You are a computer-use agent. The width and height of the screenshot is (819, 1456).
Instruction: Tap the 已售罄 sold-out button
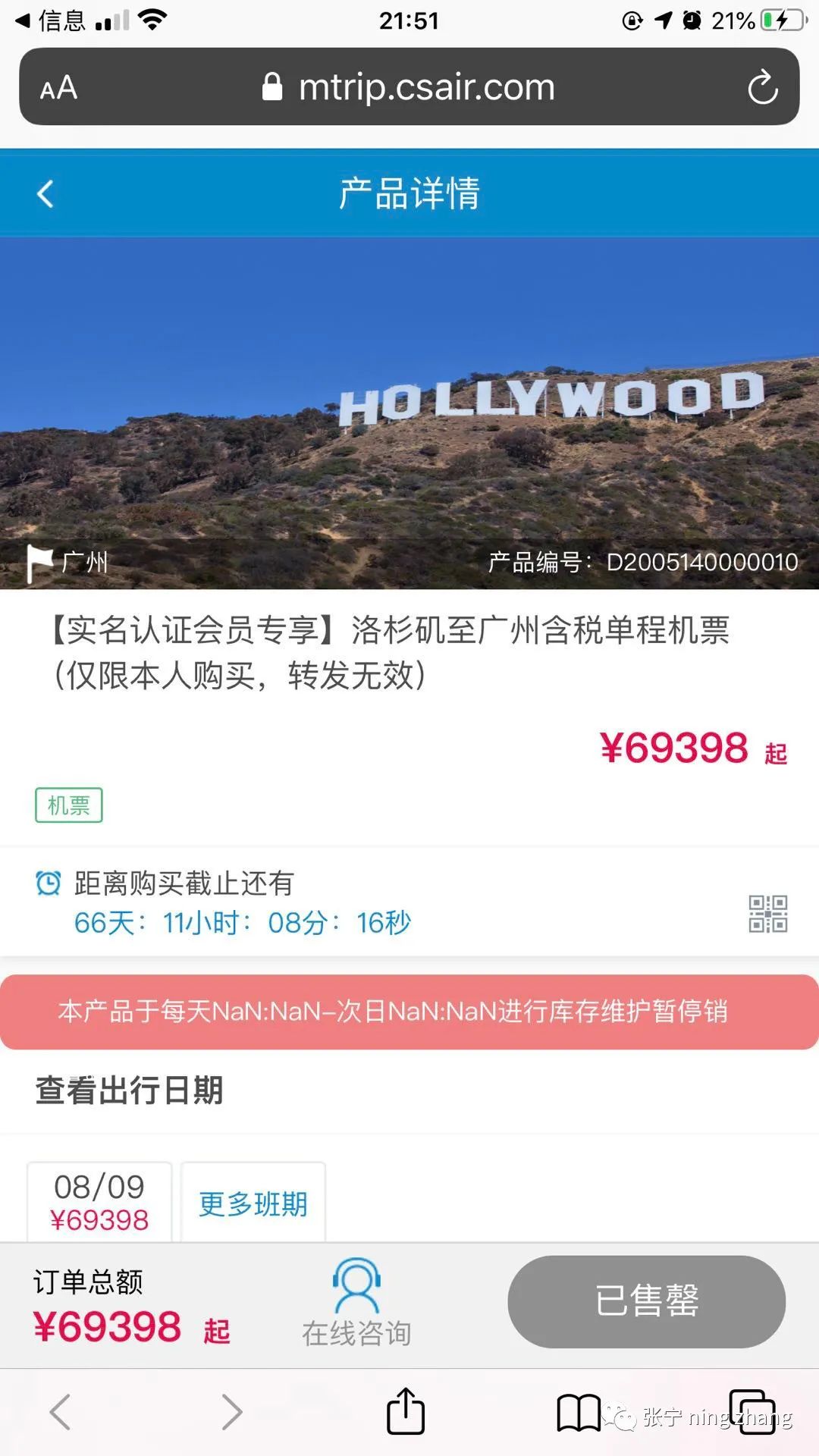[646, 1301]
